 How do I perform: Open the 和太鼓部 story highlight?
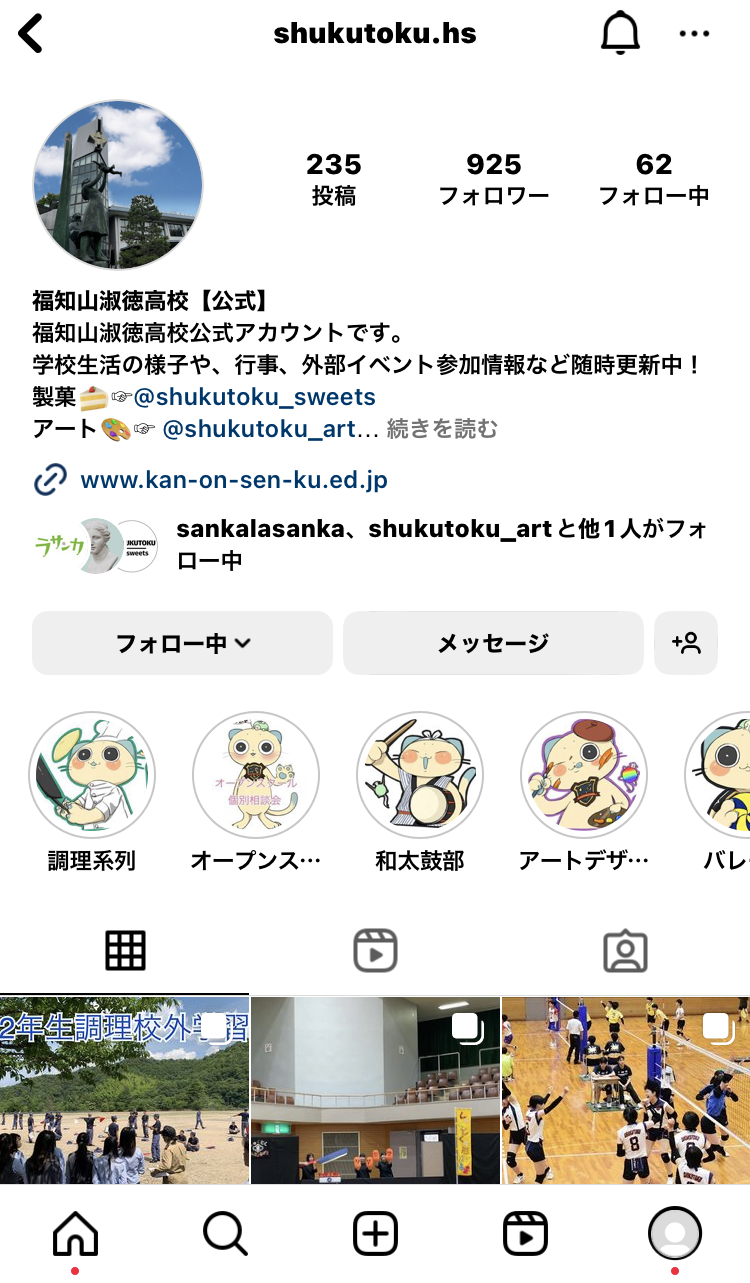tap(420, 775)
